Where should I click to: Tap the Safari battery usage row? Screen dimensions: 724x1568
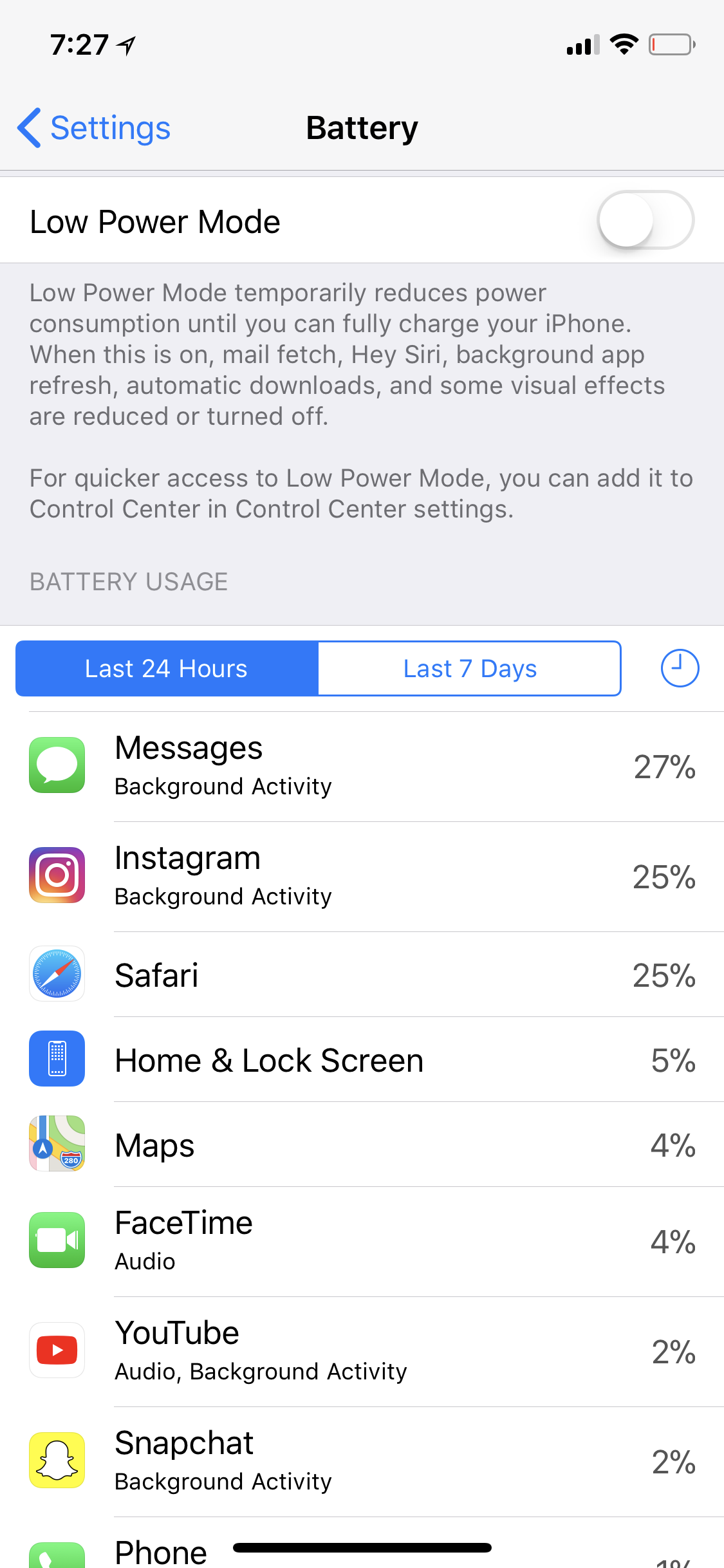pos(362,975)
